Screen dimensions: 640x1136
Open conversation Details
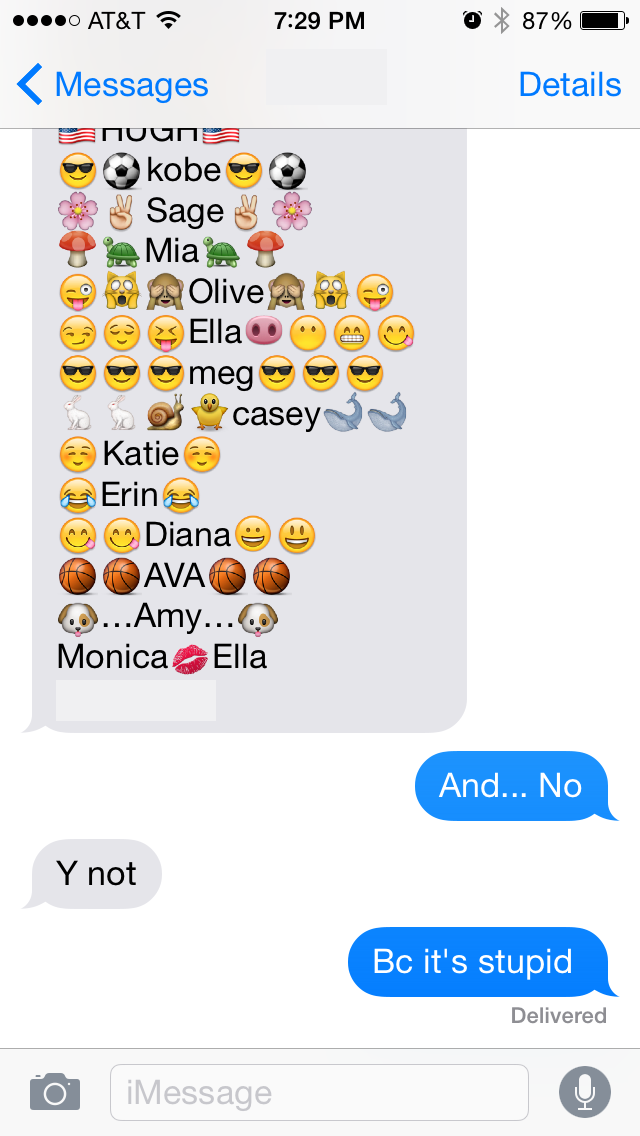coord(570,85)
